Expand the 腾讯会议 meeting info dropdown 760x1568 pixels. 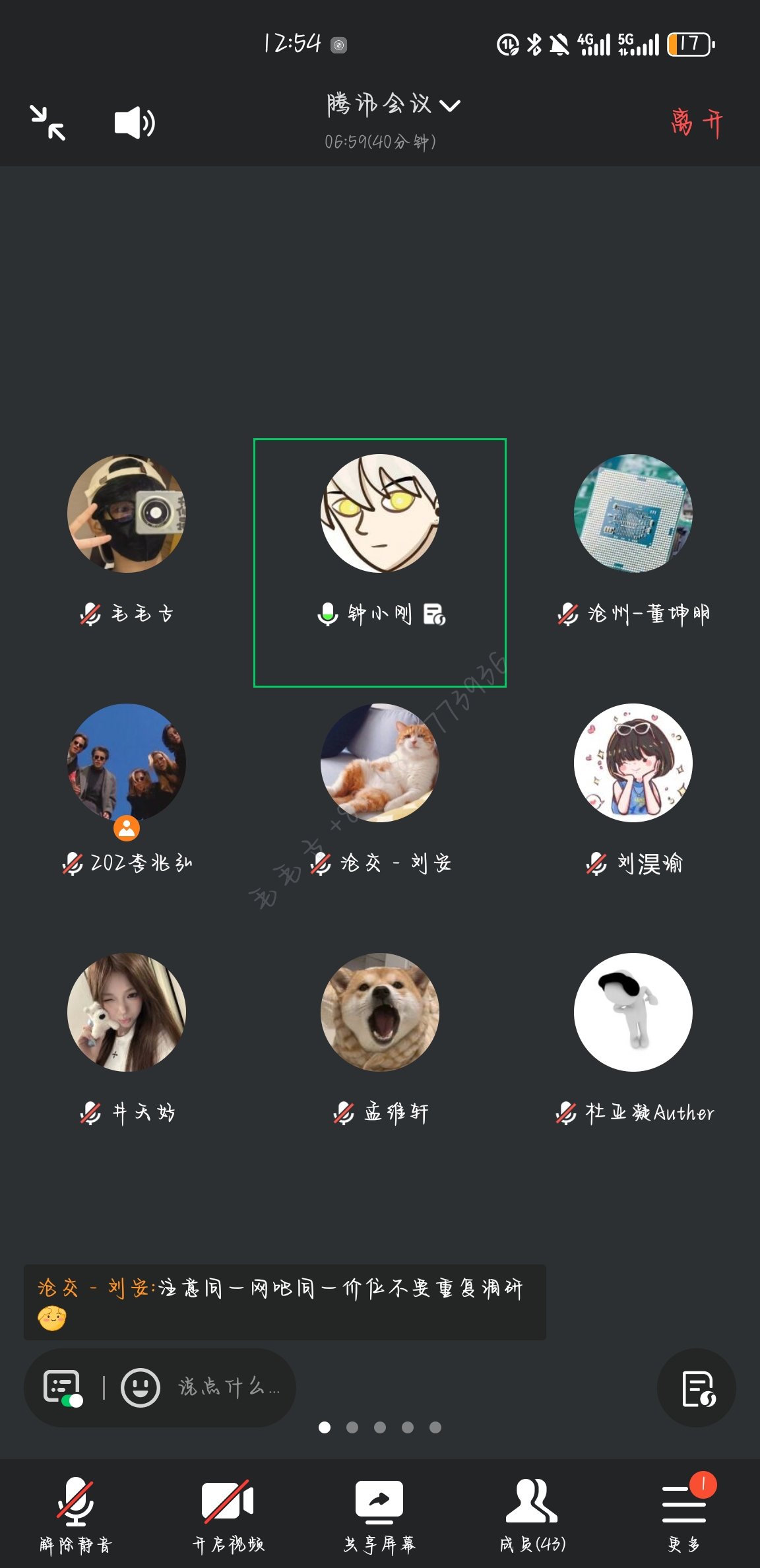point(394,104)
